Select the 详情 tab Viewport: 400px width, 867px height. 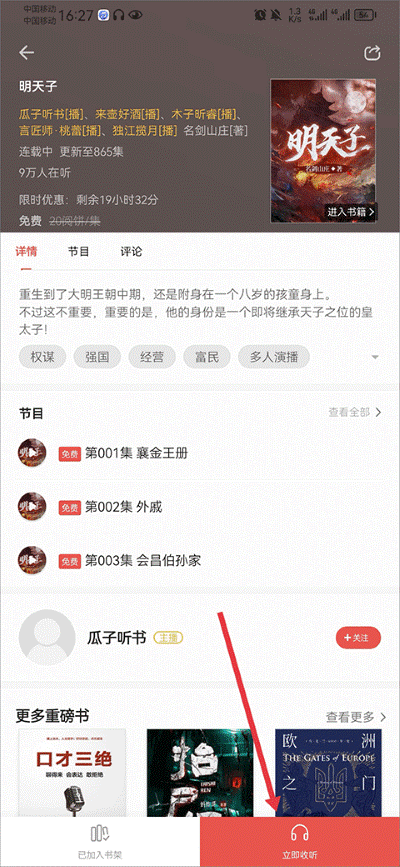[x=27, y=252]
